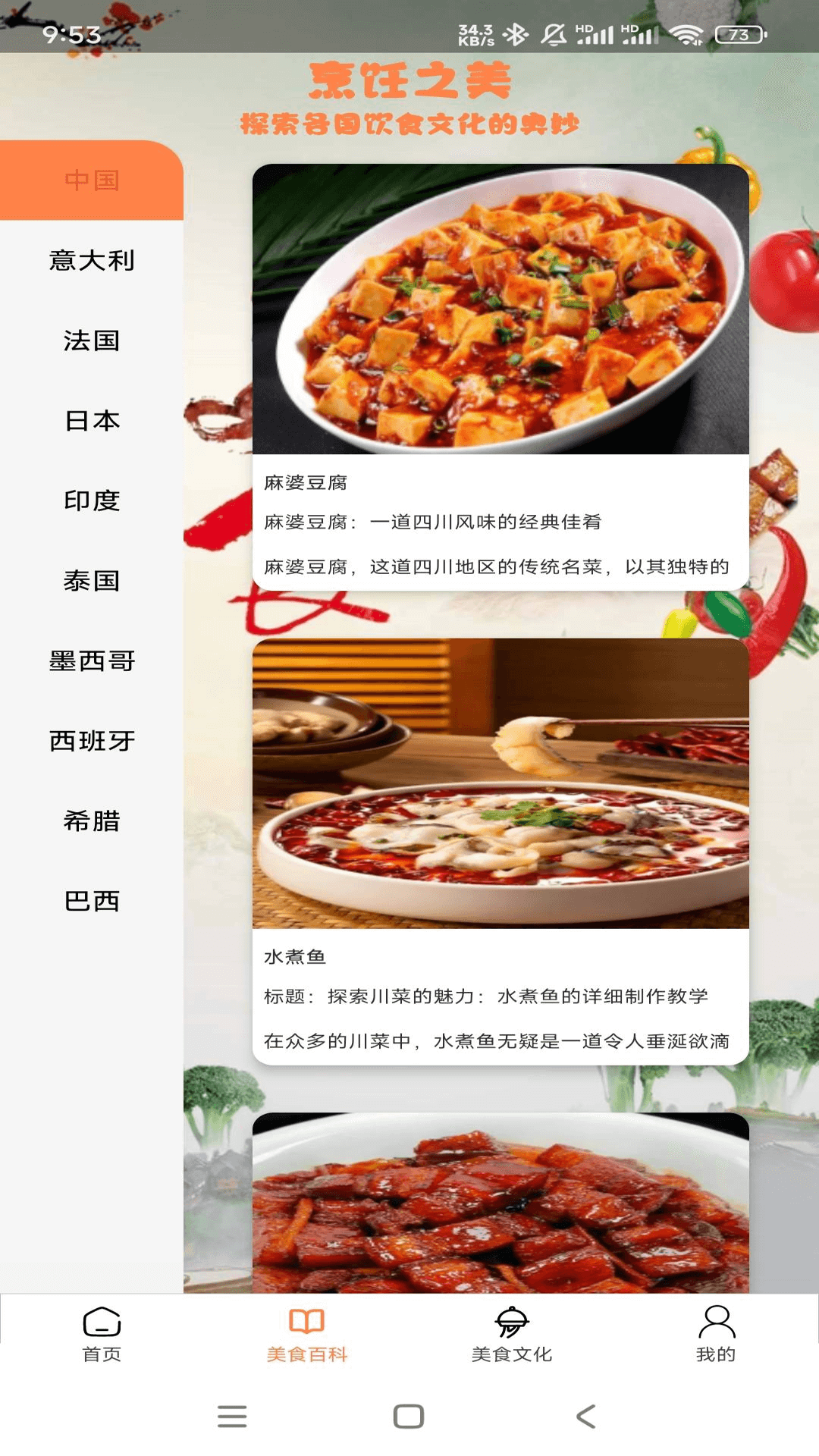The width and height of the screenshot is (819, 1456).
Task: Open the 麻婆豆腐 recipe card
Action: tap(500, 377)
